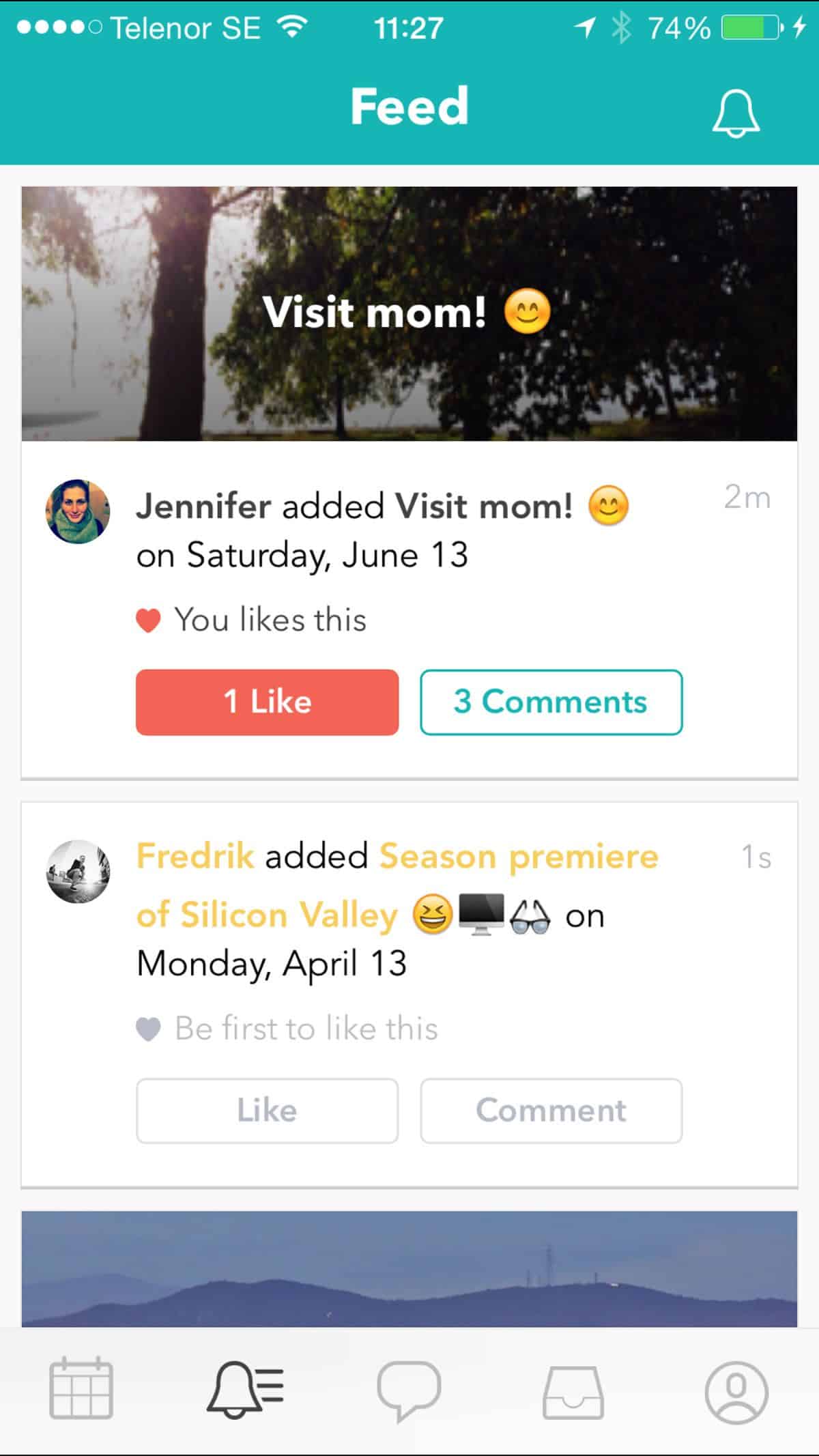The image size is (819, 1456).
Task: Switch to the calendar tab
Action: click(x=81, y=1388)
